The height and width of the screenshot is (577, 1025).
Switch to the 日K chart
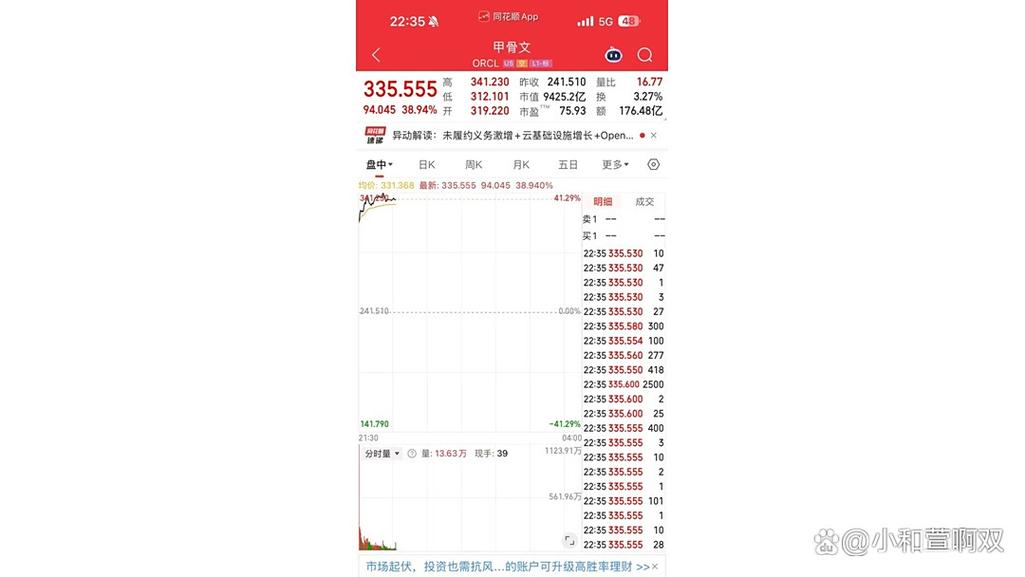pyautogui.click(x=426, y=165)
